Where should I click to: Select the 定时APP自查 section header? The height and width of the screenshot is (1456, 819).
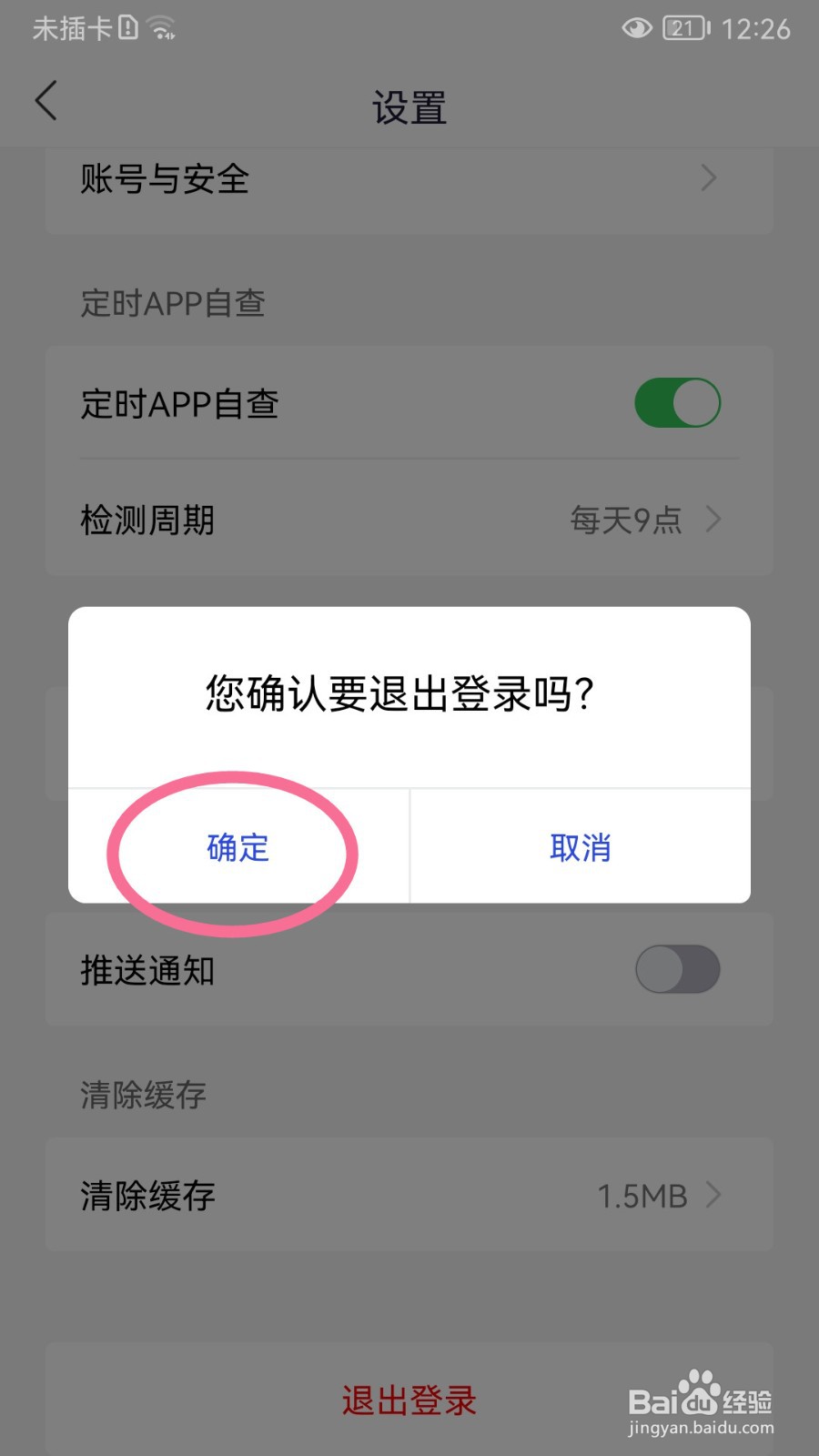tap(171, 303)
